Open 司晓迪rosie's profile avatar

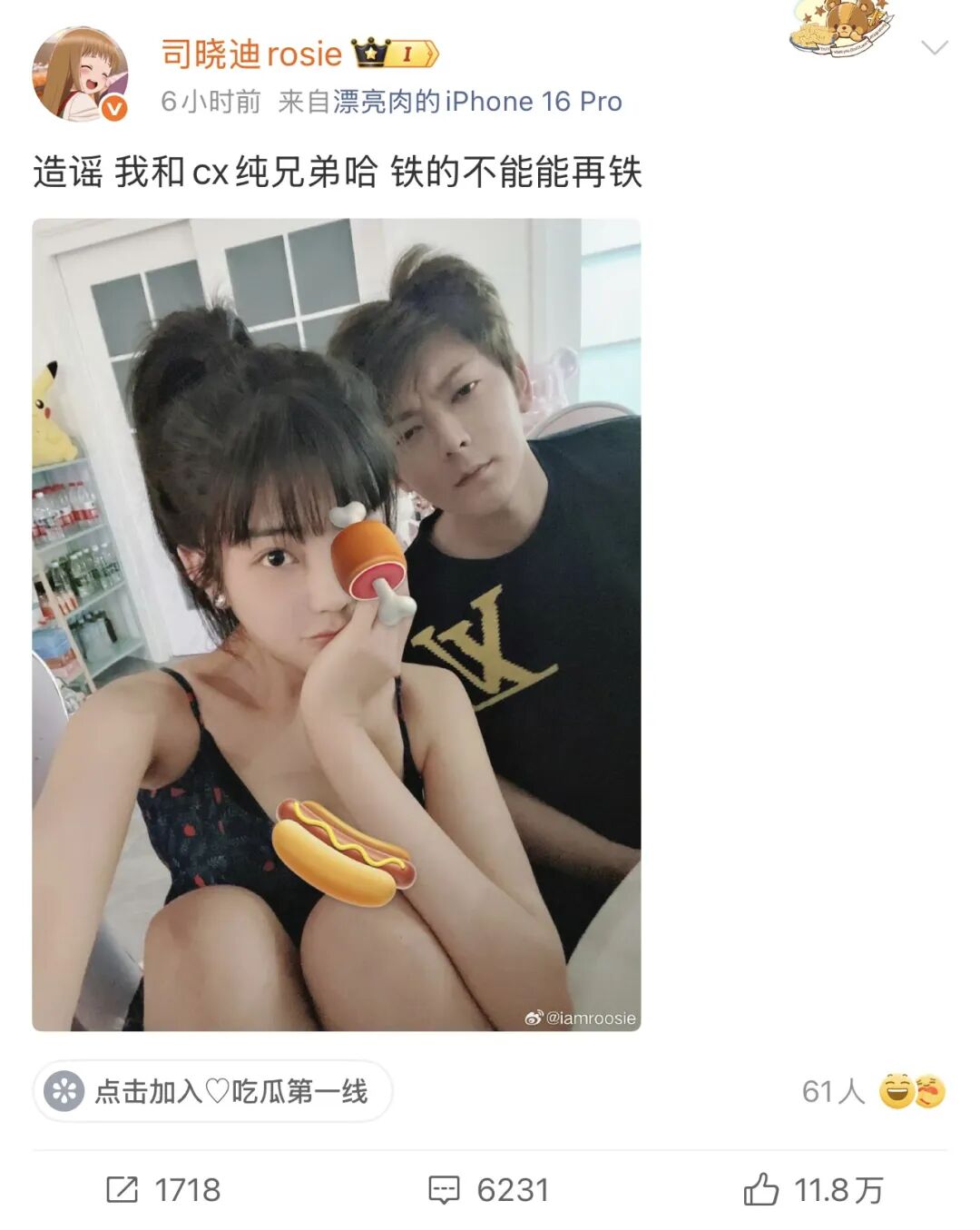pyautogui.click(x=79, y=74)
